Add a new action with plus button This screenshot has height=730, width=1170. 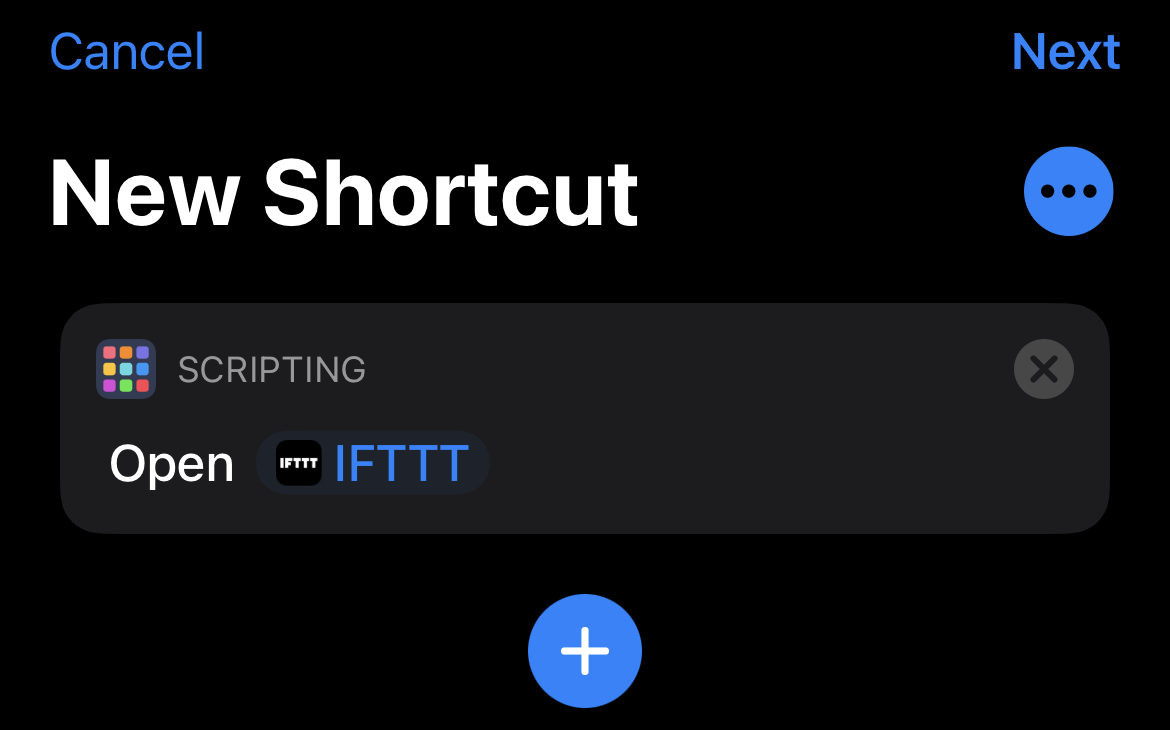pos(585,651)
